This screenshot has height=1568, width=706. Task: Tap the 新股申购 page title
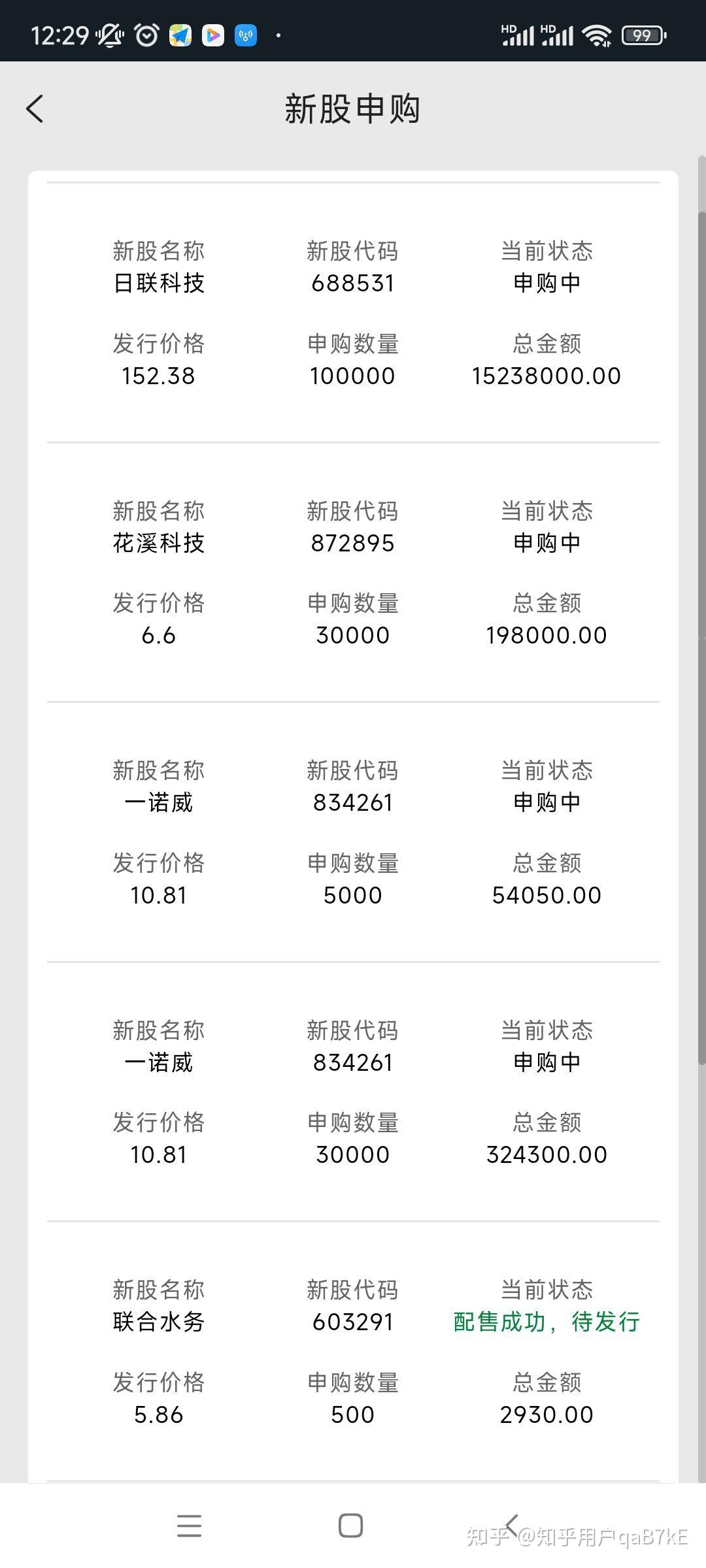point(353,108)
